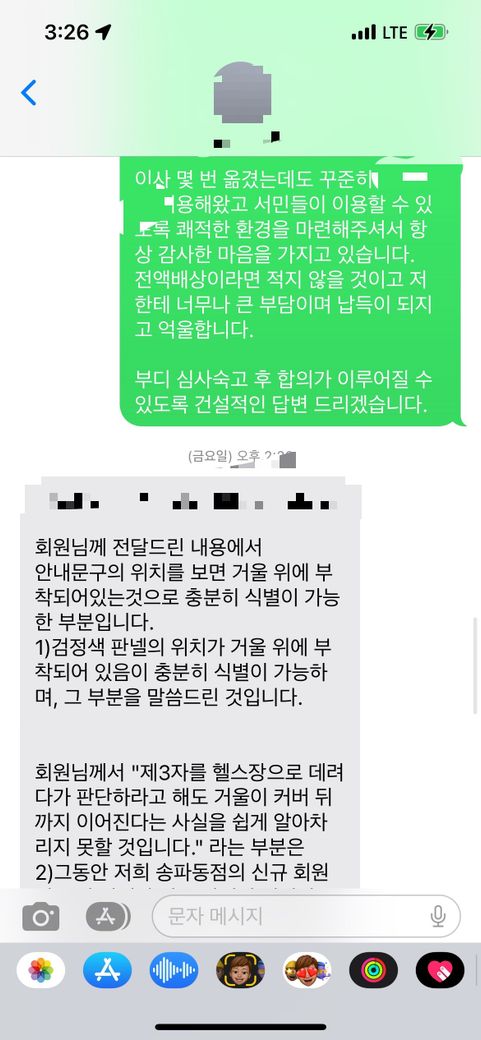Image resolution: width=481 pixels, height=1040 pixels.
Task: Open the App Store in the drawer
Action: point(107,970)
